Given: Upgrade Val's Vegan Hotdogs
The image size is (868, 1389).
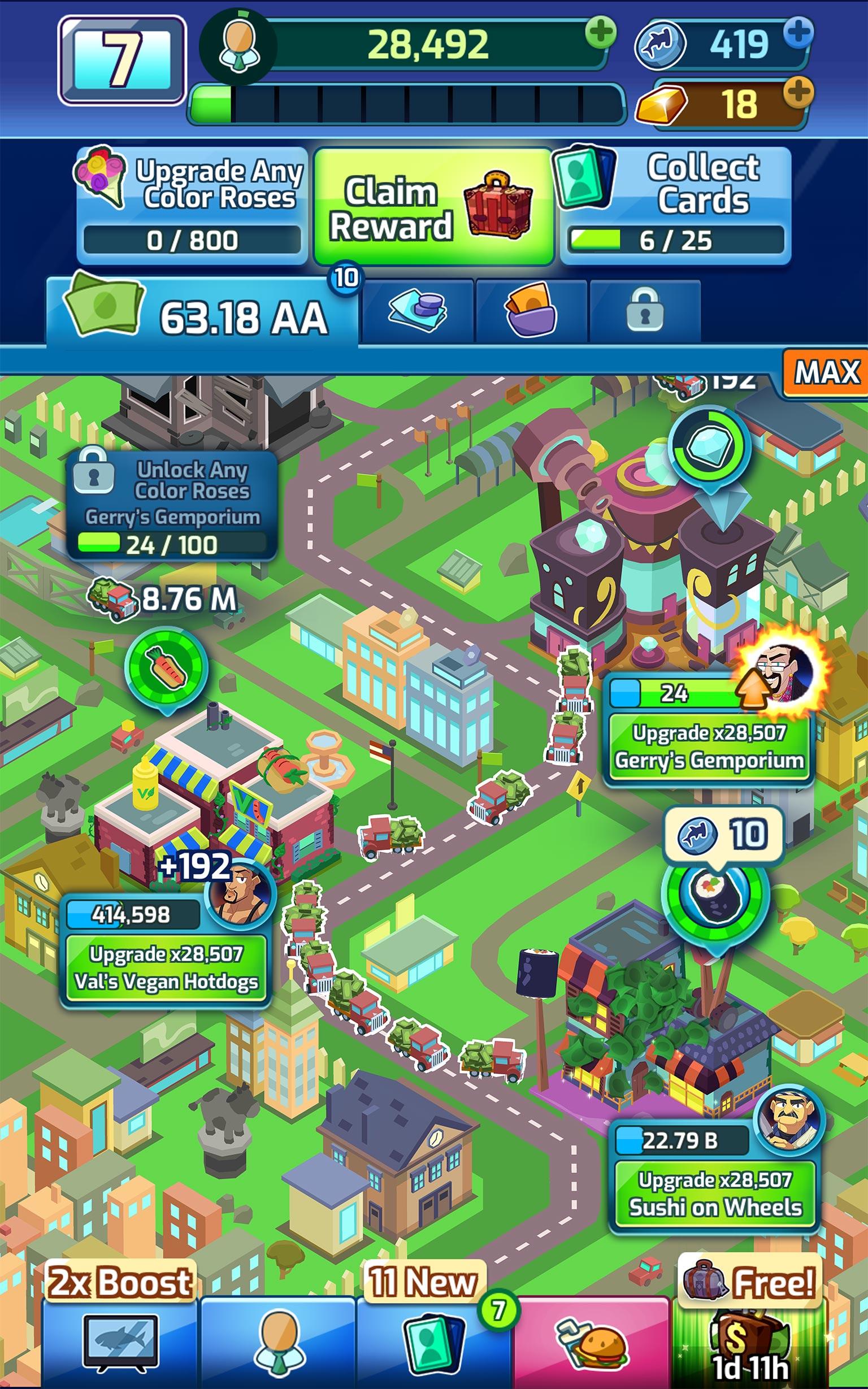Looking at the screenshot, I should coord(167,967).
